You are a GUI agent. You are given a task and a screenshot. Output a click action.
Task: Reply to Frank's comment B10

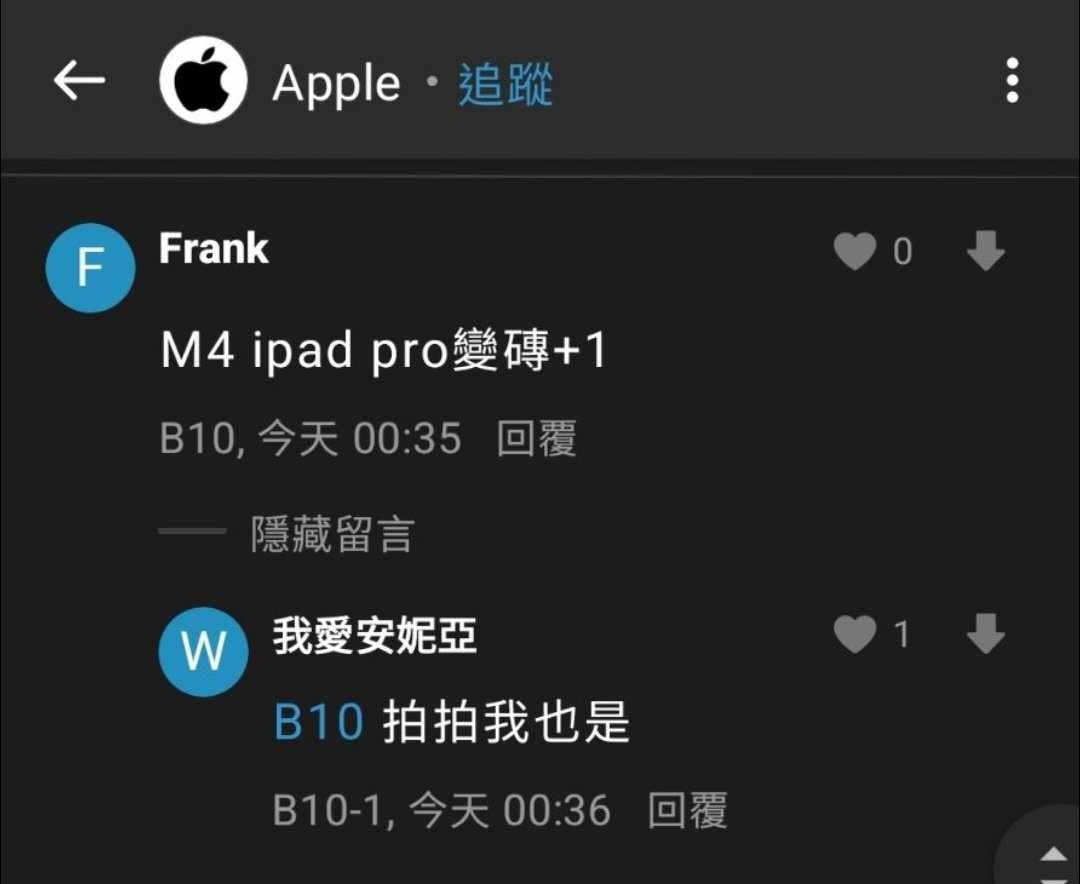point(537,438)
